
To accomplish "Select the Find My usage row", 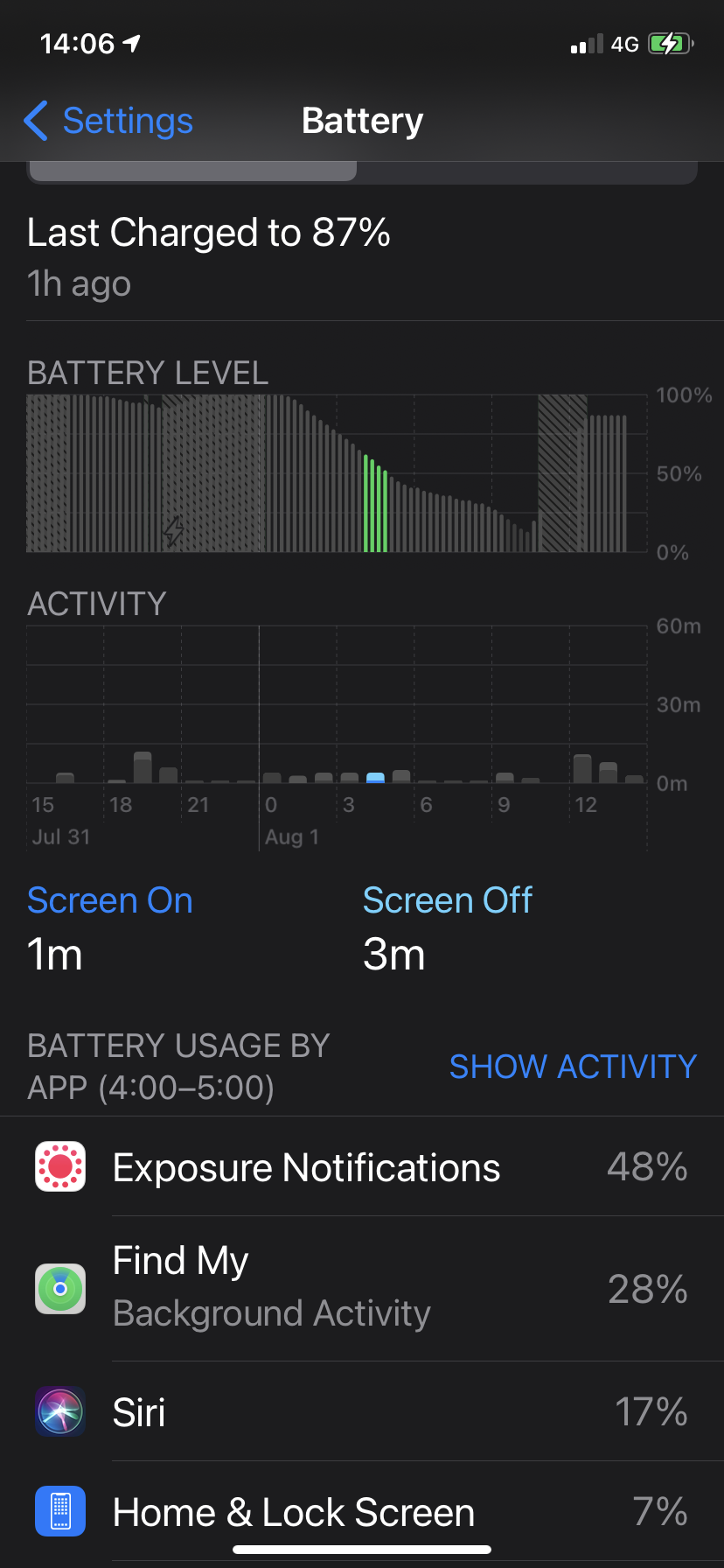I will [362, 1288].
